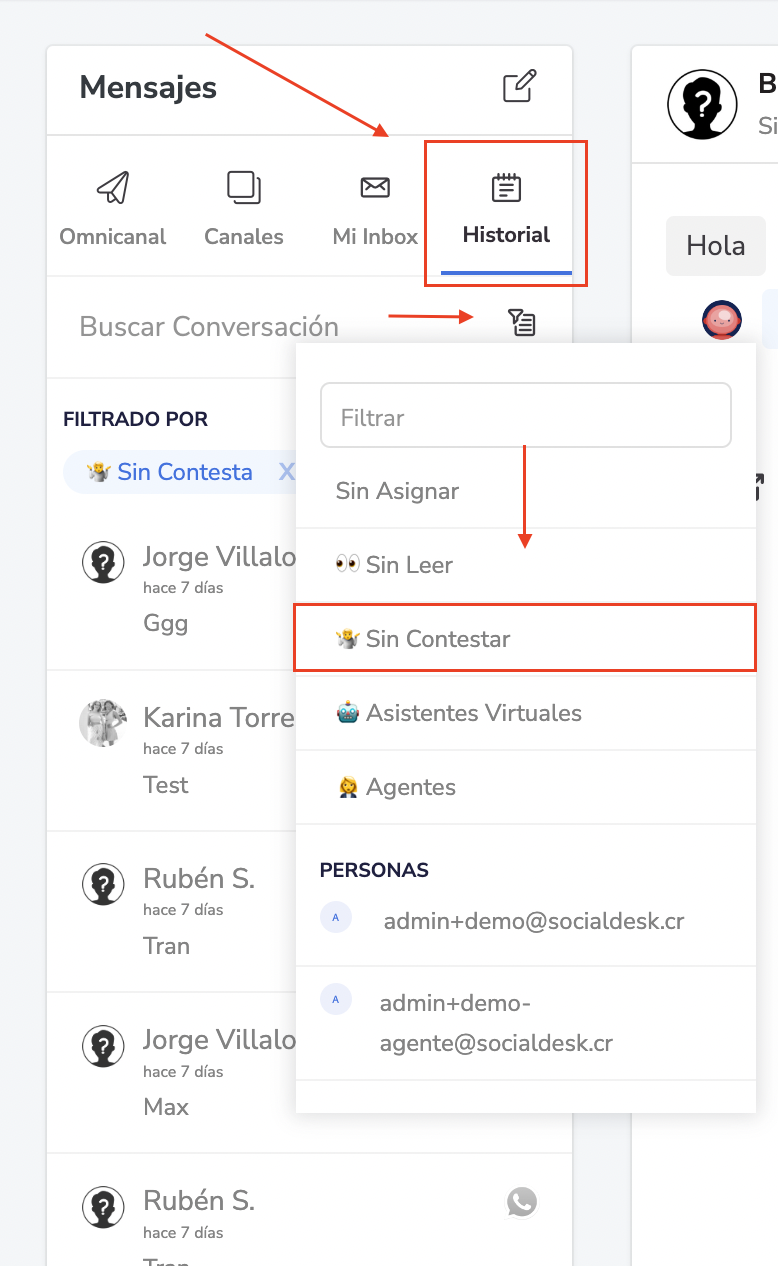
Task: Select the Historial tab
Action: pyautogui.click(x=506, y=208)
